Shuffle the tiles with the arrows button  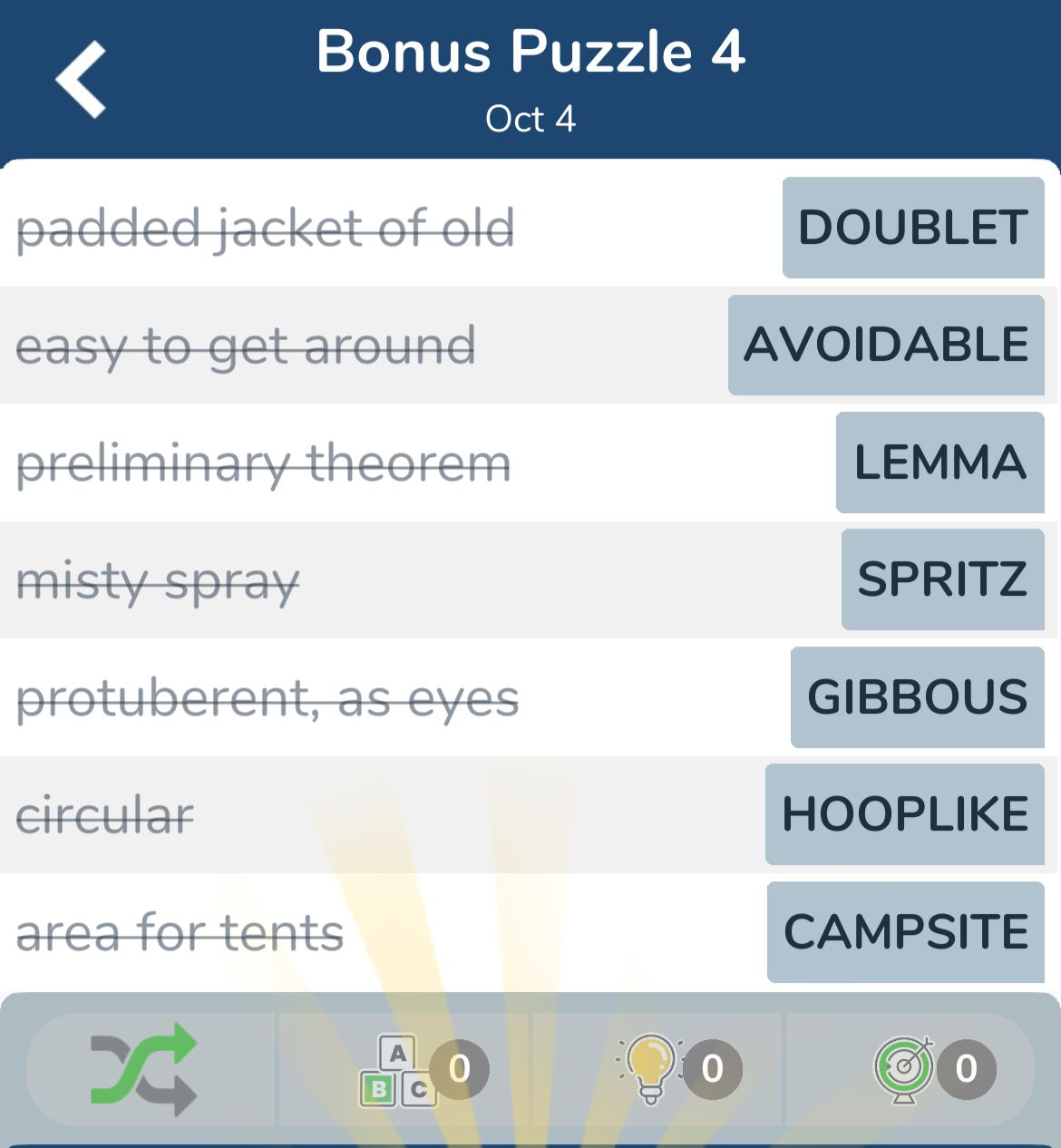(x=145, y=1068)
